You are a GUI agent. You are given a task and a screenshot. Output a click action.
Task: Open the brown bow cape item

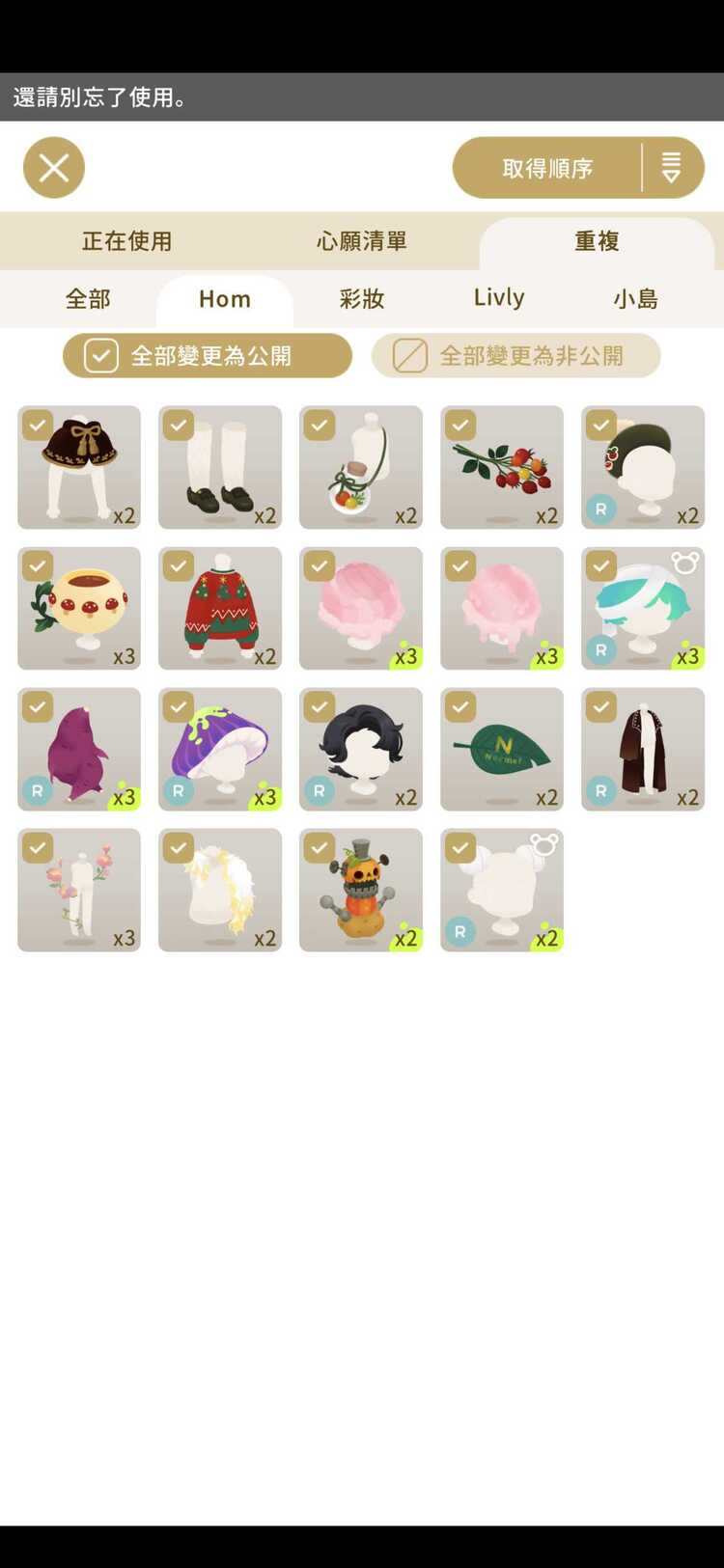pyautogui.click(x=79, y=468)
